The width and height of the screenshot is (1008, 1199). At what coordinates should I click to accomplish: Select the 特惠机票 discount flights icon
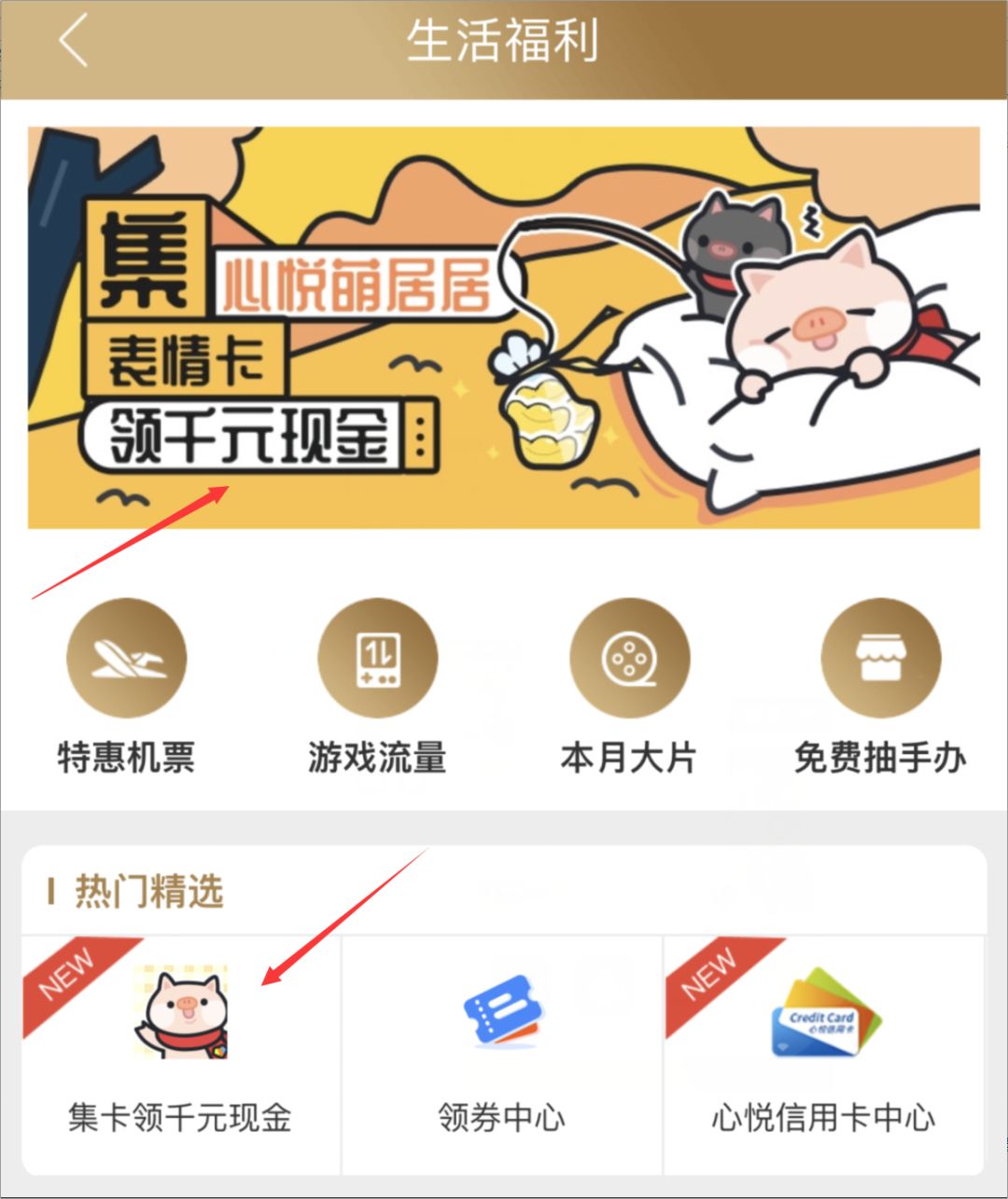pos(128,657)
